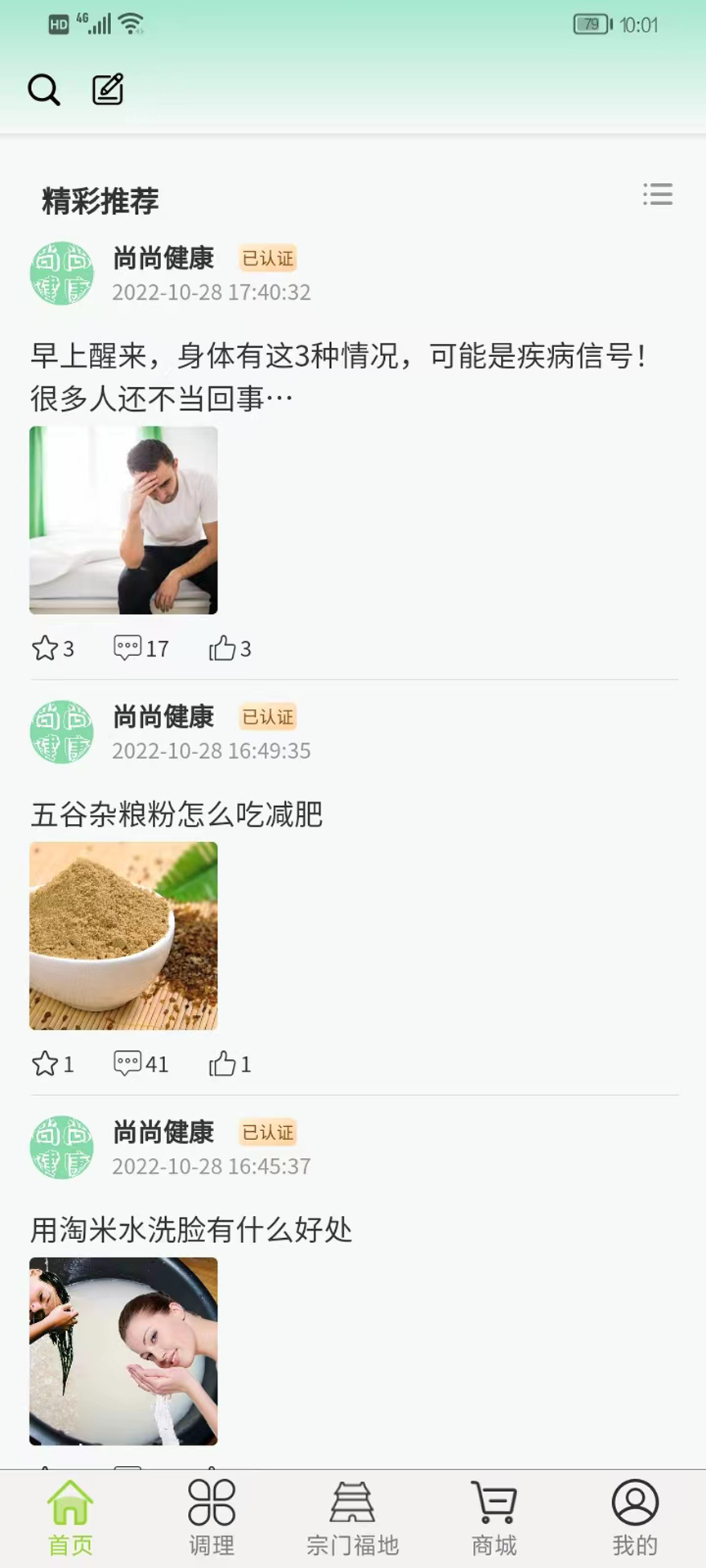706x1568 pixels.
Task: Like the 早上醒来 post
Action: [x=230, y=648]
